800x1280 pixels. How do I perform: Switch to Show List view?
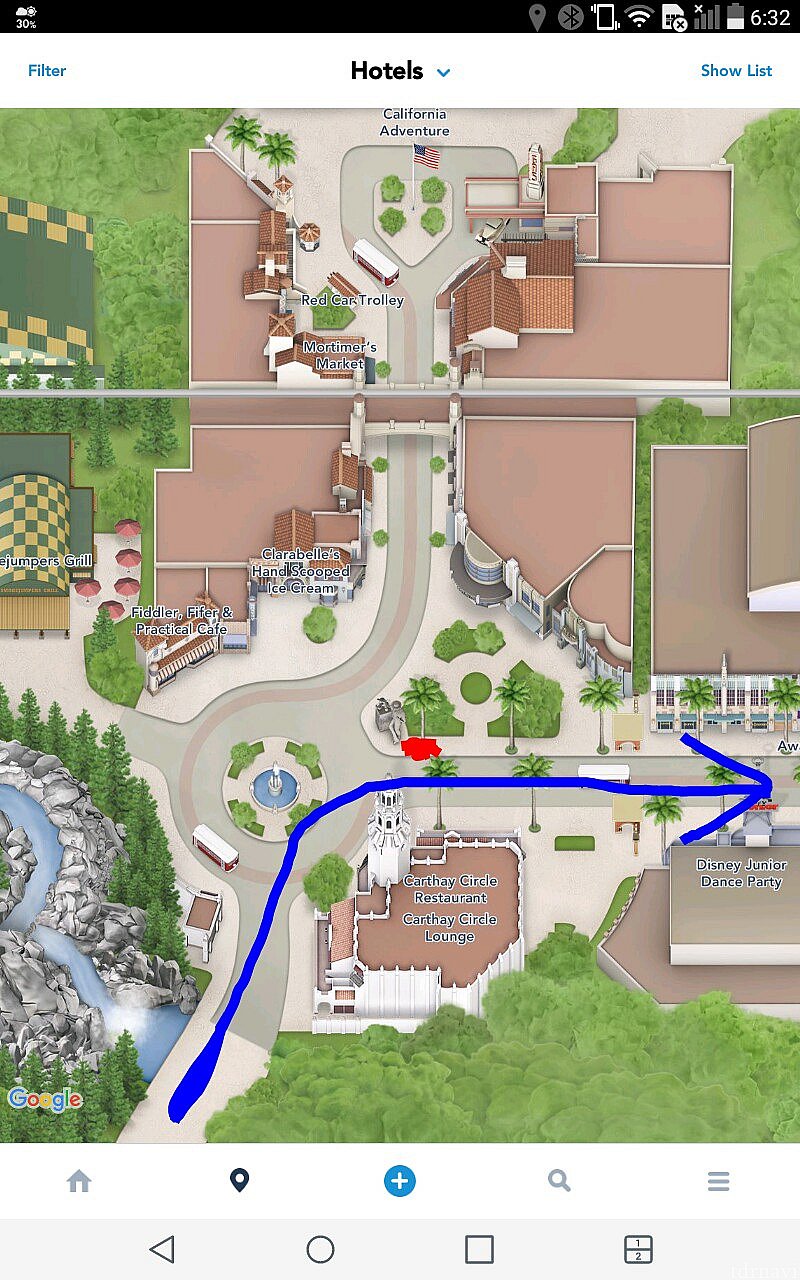736,71
